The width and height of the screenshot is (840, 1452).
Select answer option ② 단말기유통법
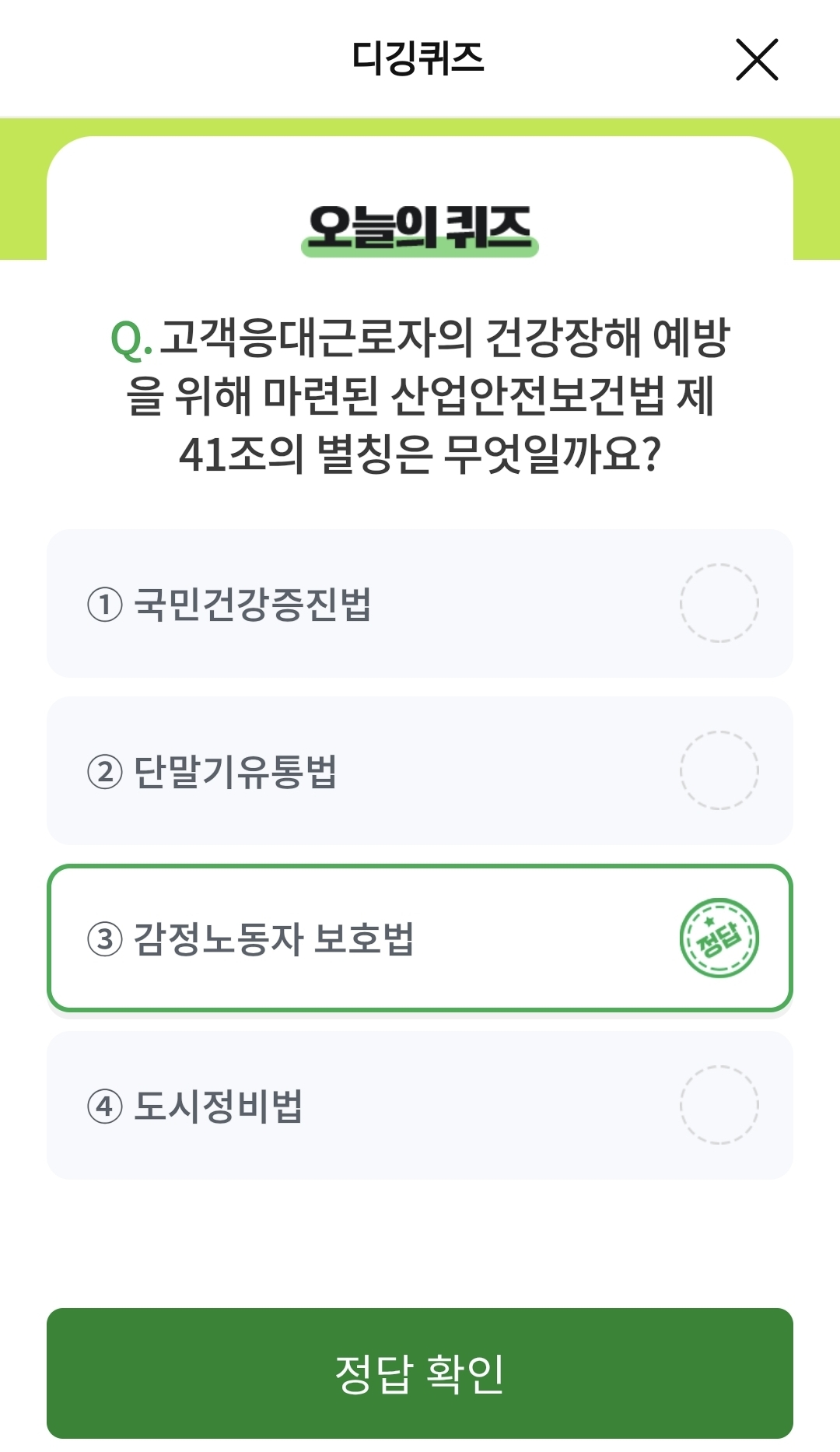[x=420, y=769]
